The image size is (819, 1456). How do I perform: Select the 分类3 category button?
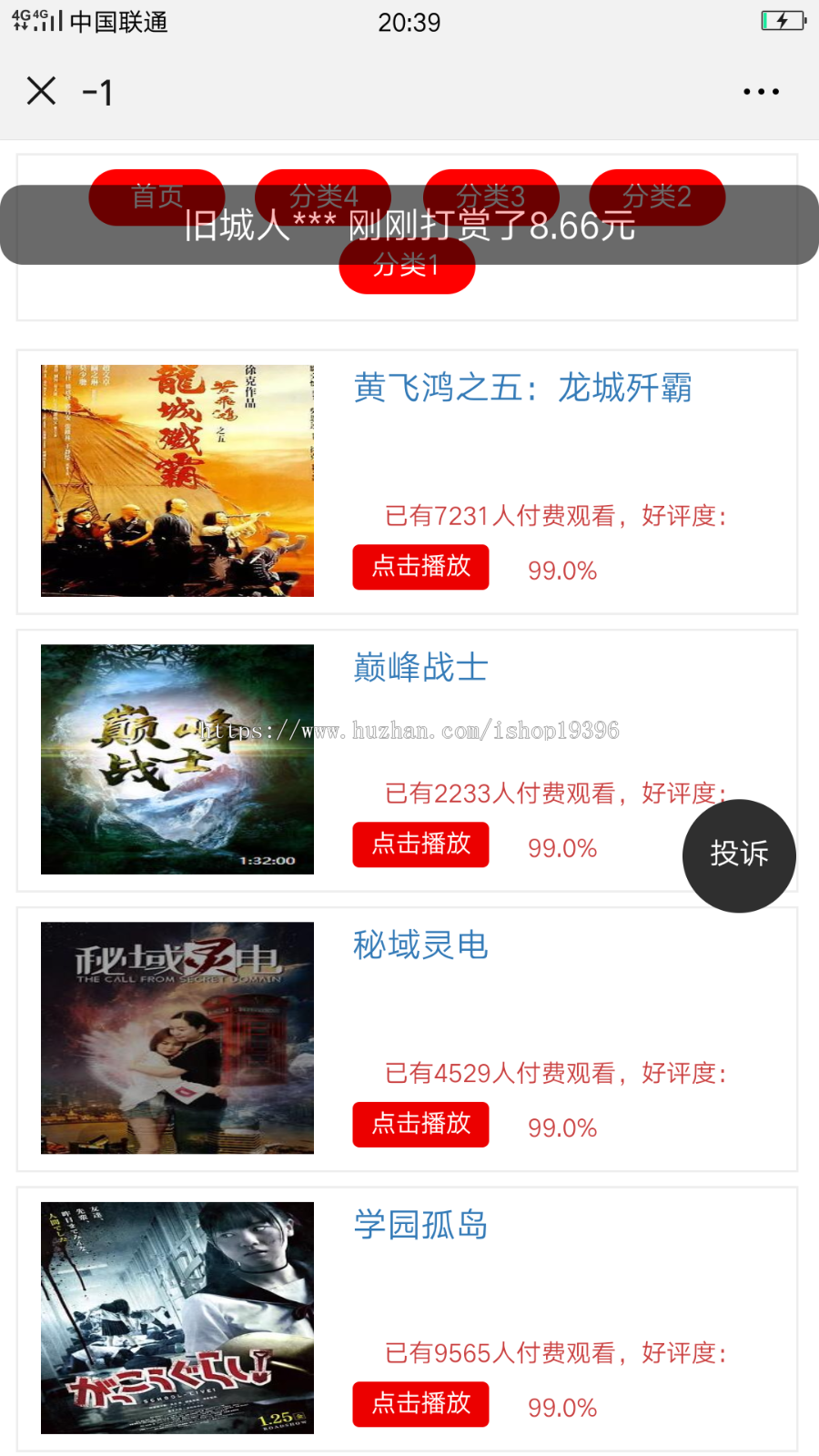click(x=491, y=194)
